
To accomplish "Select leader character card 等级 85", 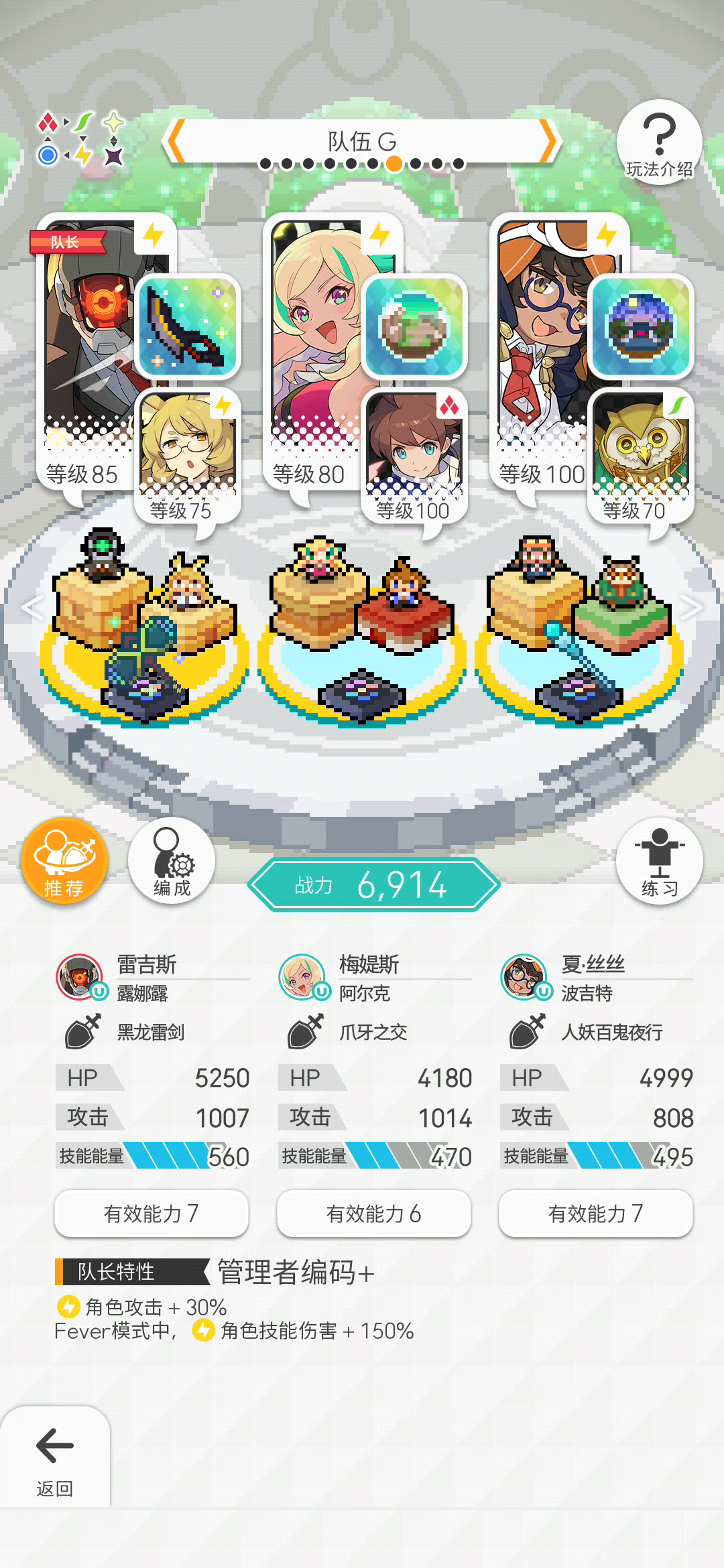I will [86, 352].
